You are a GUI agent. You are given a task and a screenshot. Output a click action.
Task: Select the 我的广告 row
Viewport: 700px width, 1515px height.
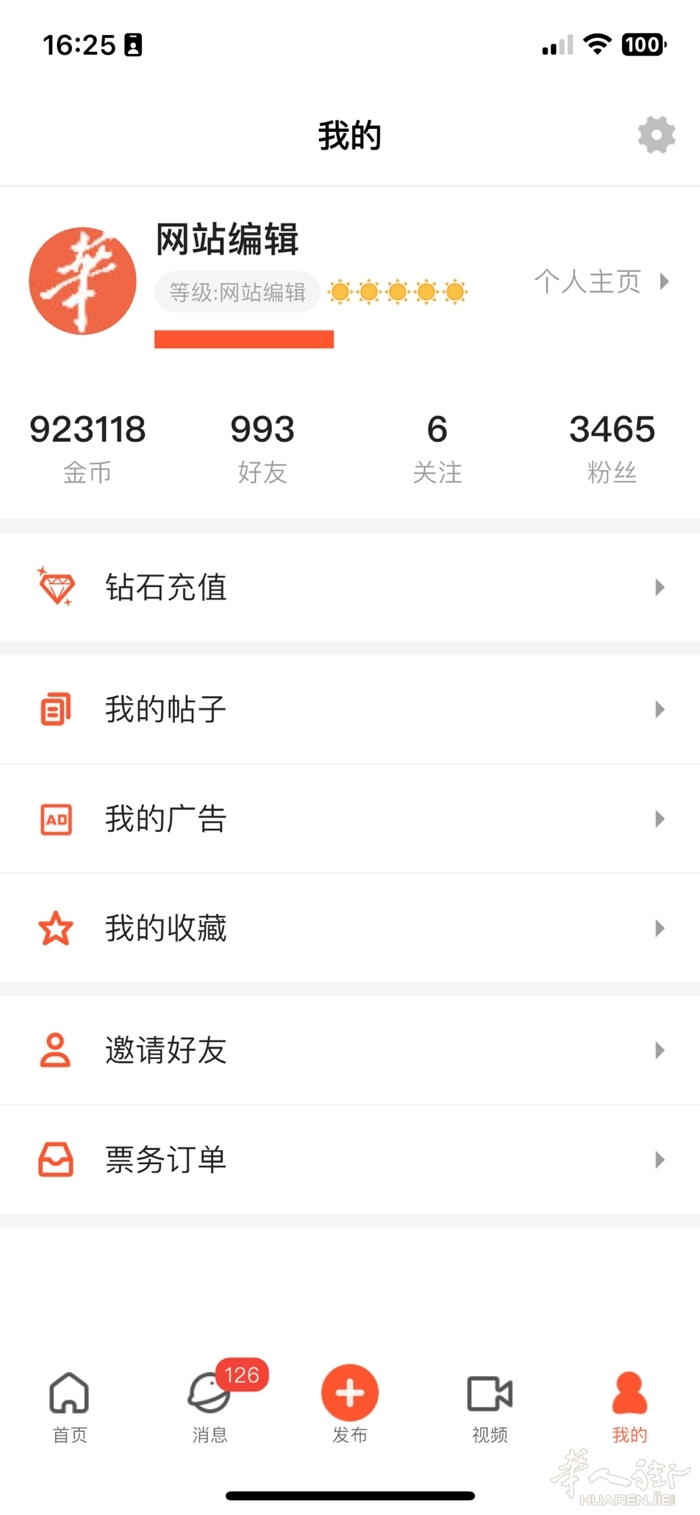(x=350, y=819)
